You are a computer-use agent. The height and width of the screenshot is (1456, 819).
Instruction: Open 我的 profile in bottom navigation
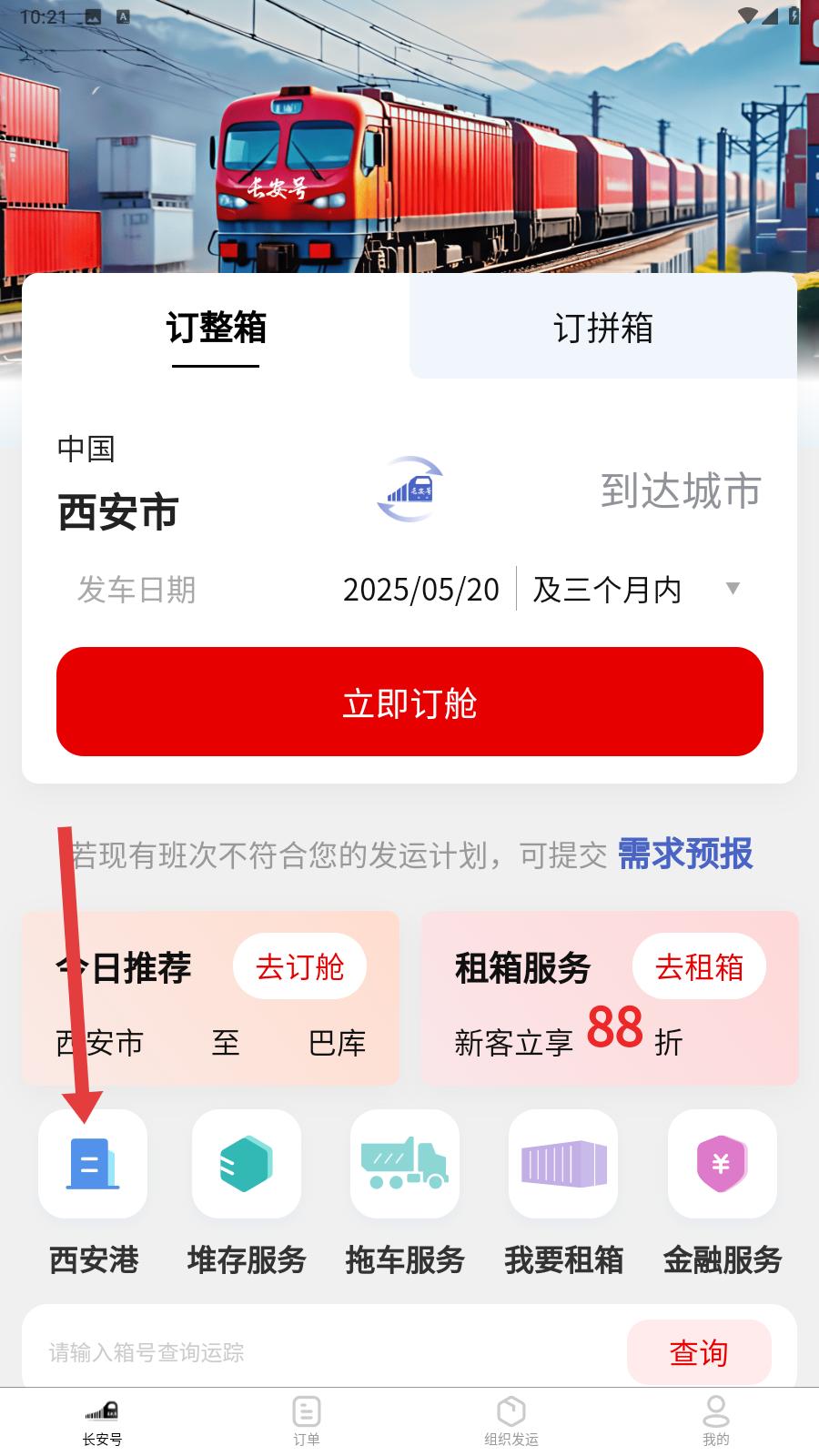pyautogui.click(x=715, y=1420)
